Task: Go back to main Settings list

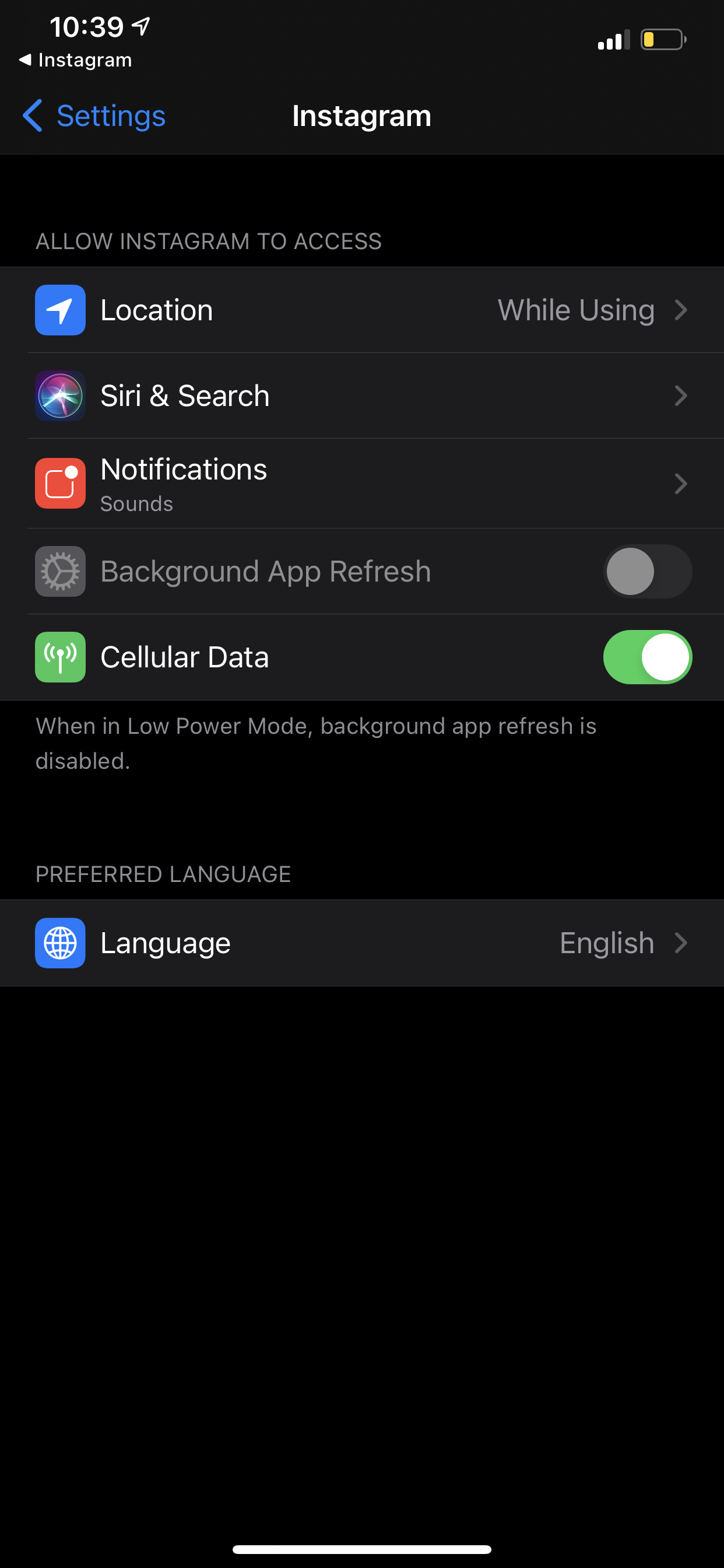Action: [94, 116]
